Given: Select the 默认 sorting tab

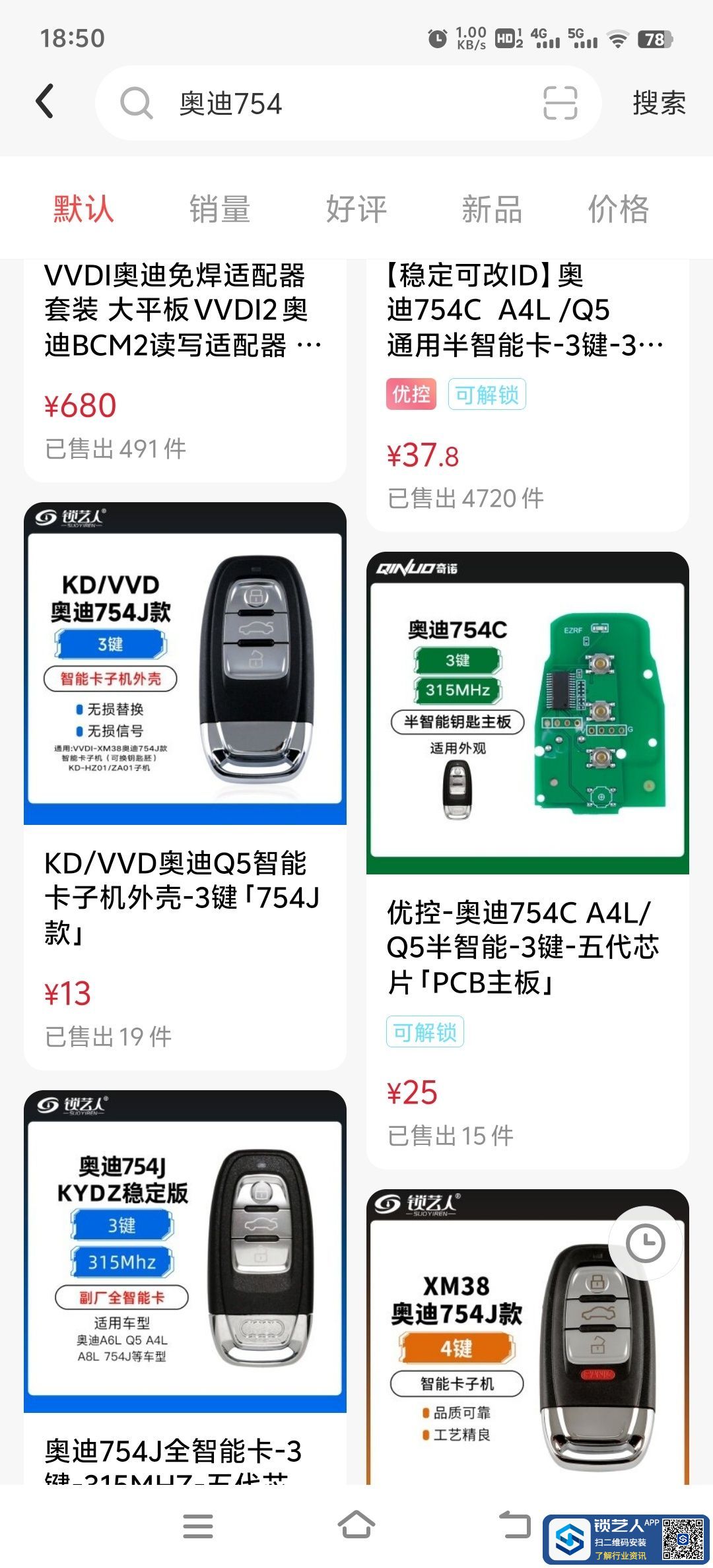Looking at the screenshot, I should 84,209.
